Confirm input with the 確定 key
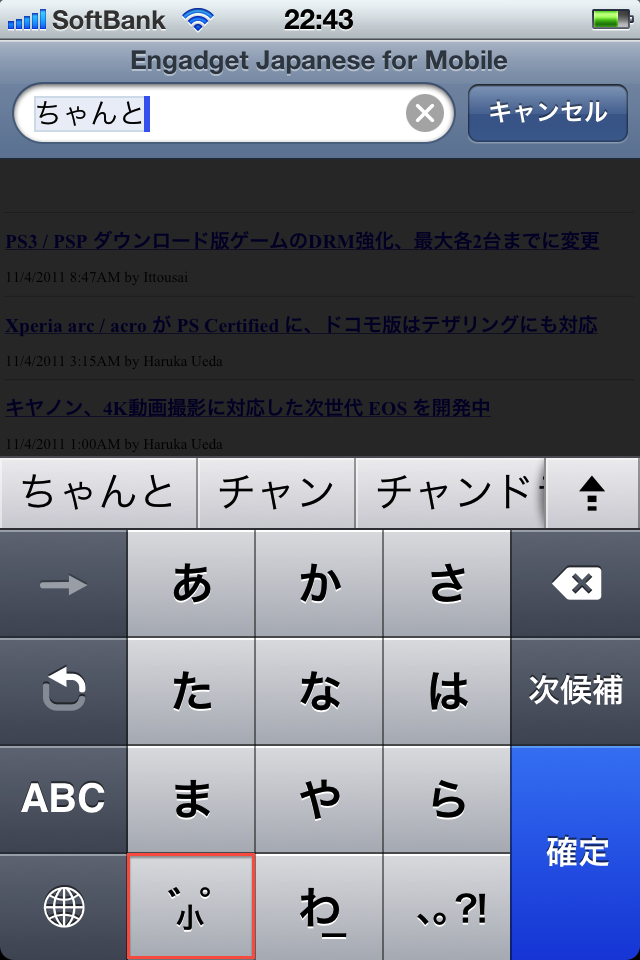Viewport: 640px width, 960px height. coord(576,852)
